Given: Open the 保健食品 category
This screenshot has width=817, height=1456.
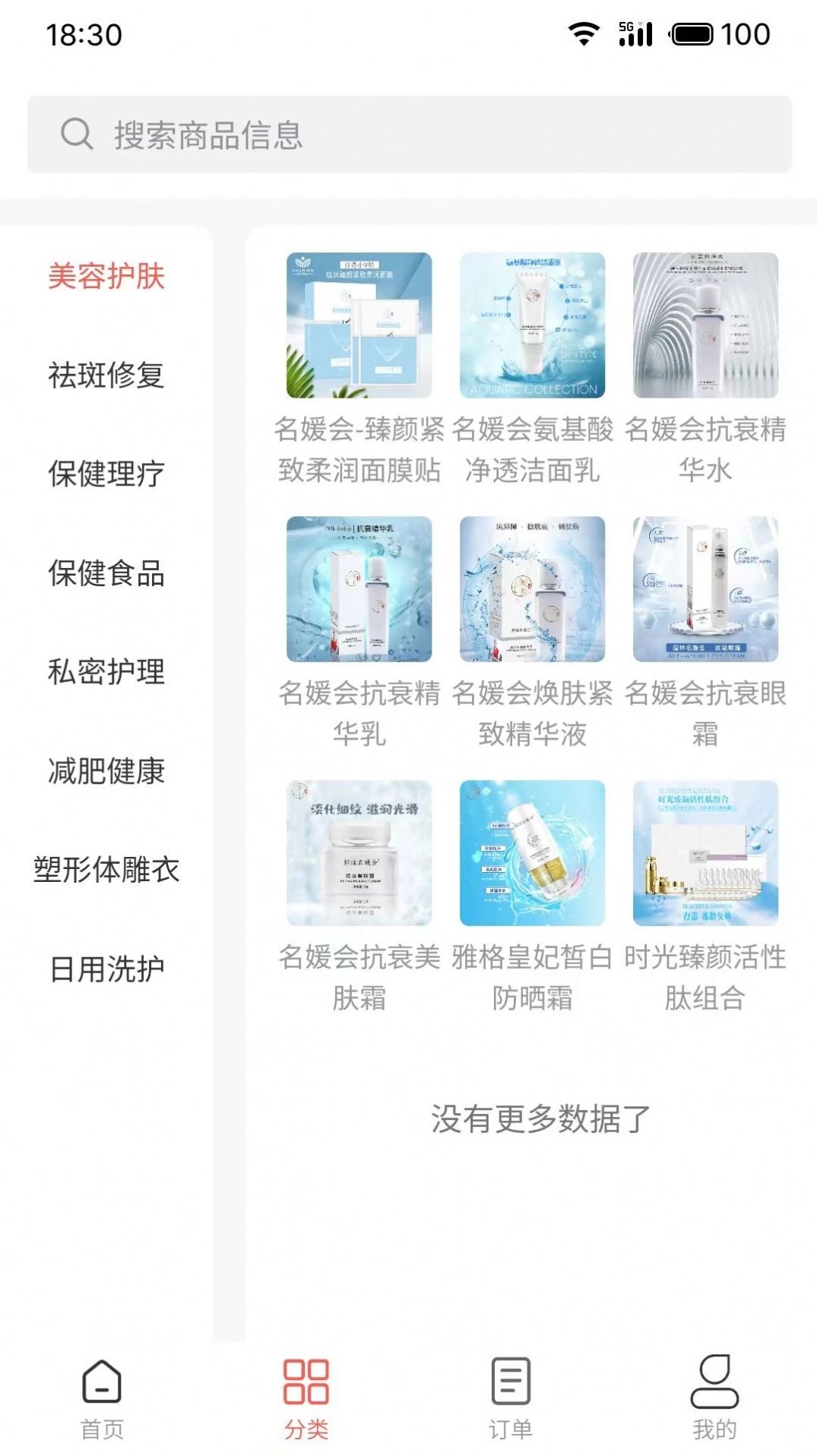Looking at the screenshot, I should [106, 573].
